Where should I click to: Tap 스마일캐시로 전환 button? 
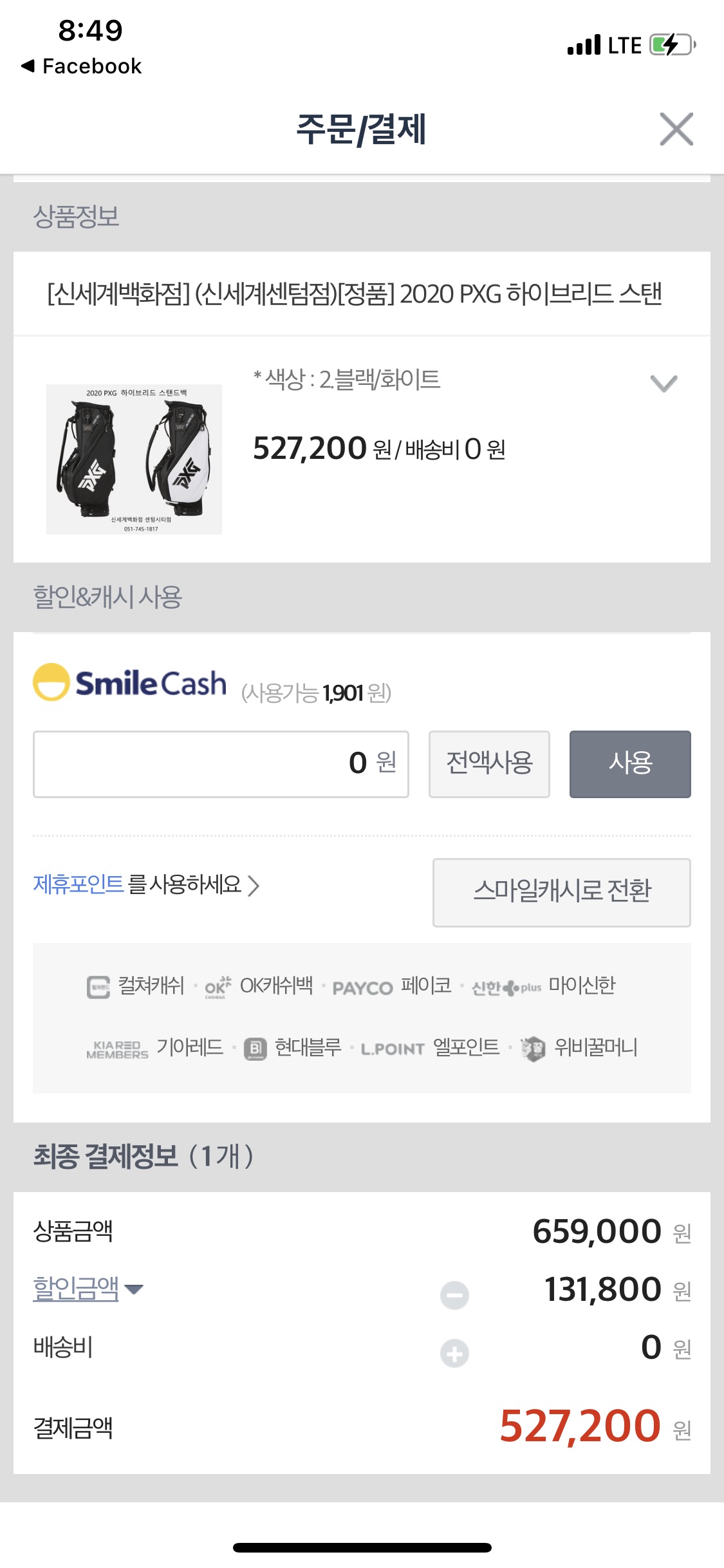pos(561,892)
